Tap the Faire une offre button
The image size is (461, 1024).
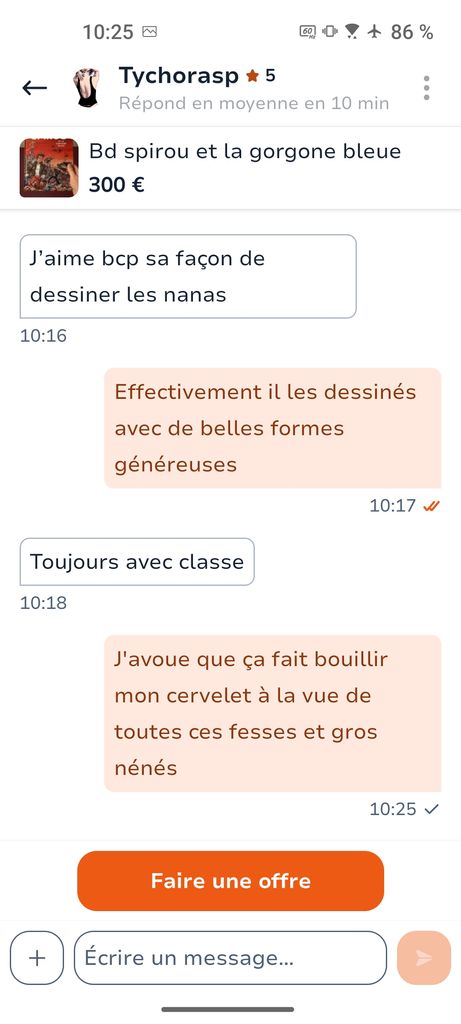point(230,880)
